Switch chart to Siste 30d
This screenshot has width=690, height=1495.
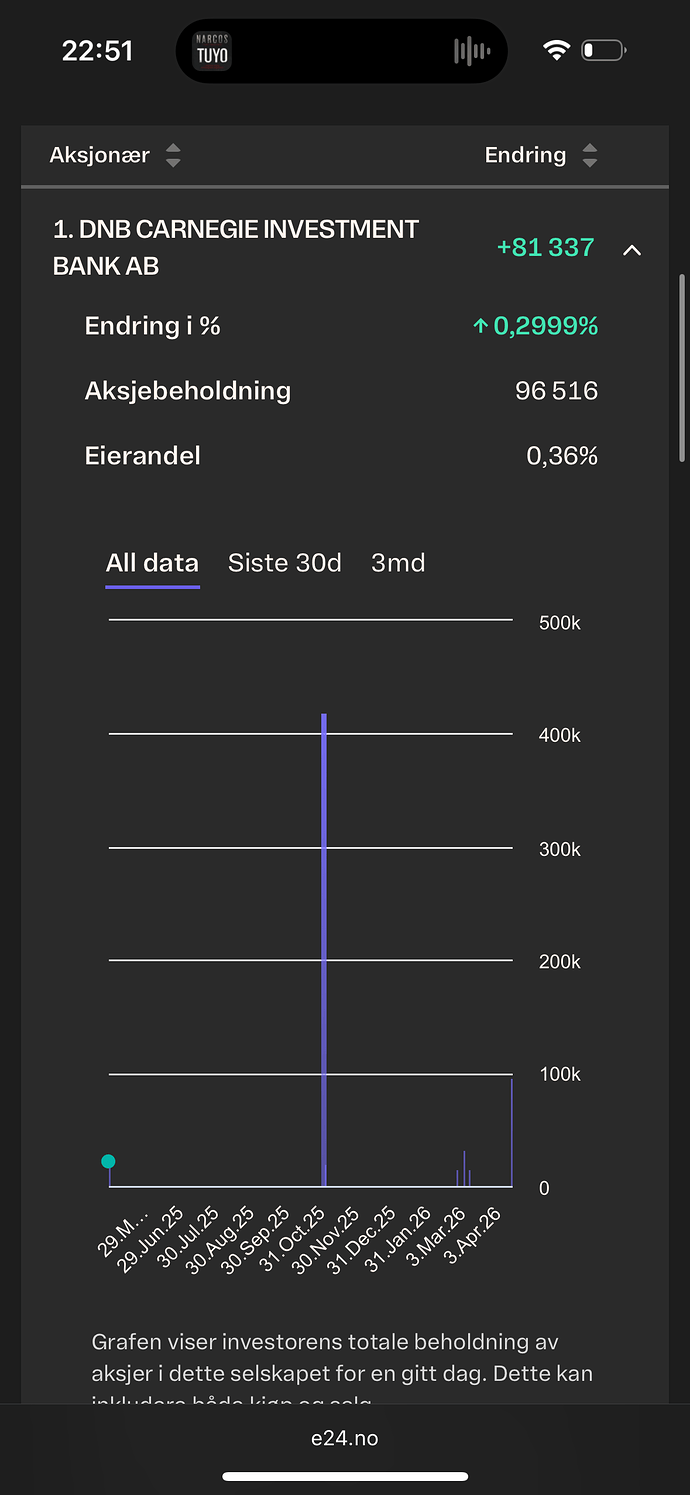pos(284,563)
